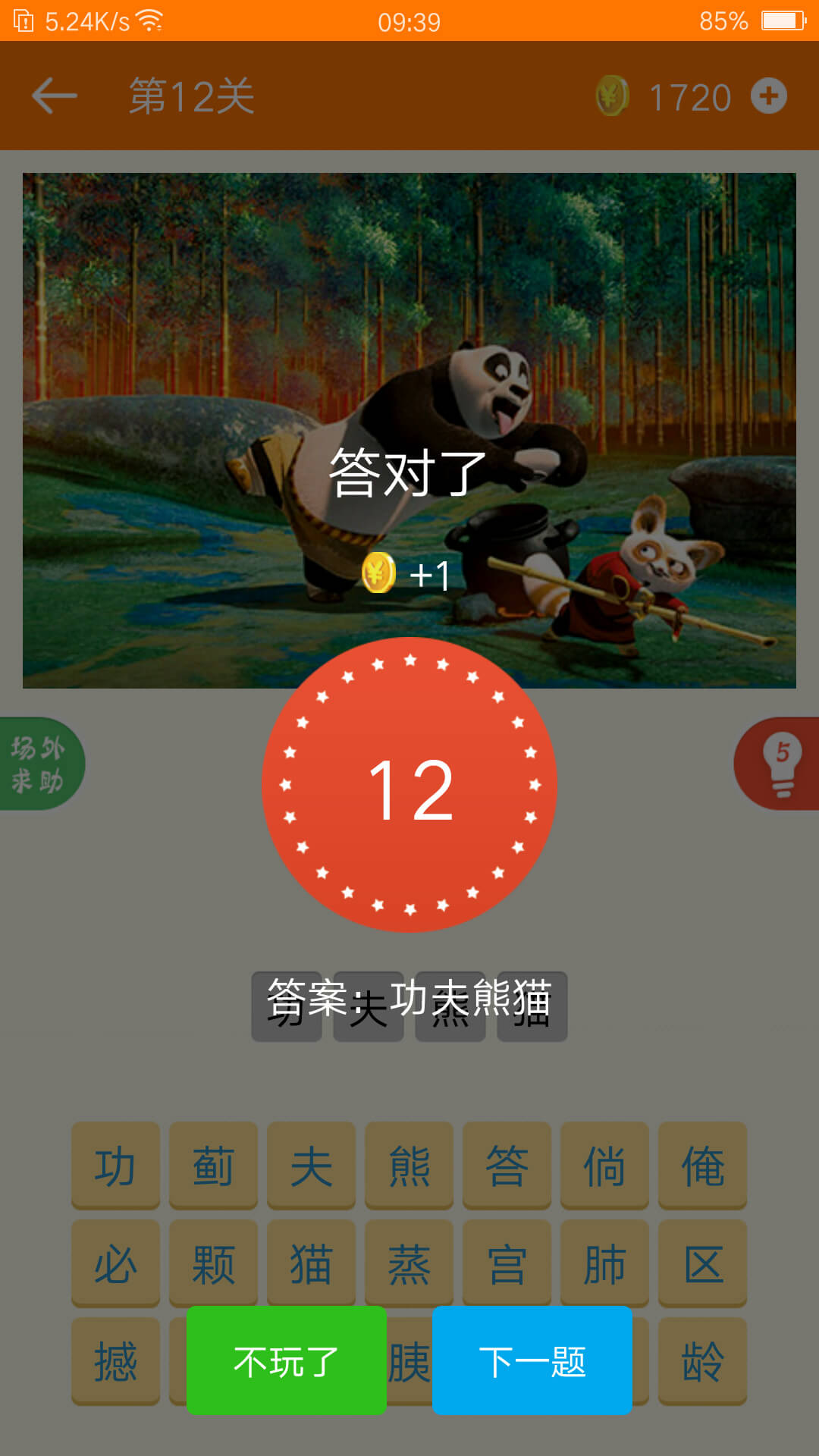
Task: Select the character tile 答
Action: (507, 1166)
